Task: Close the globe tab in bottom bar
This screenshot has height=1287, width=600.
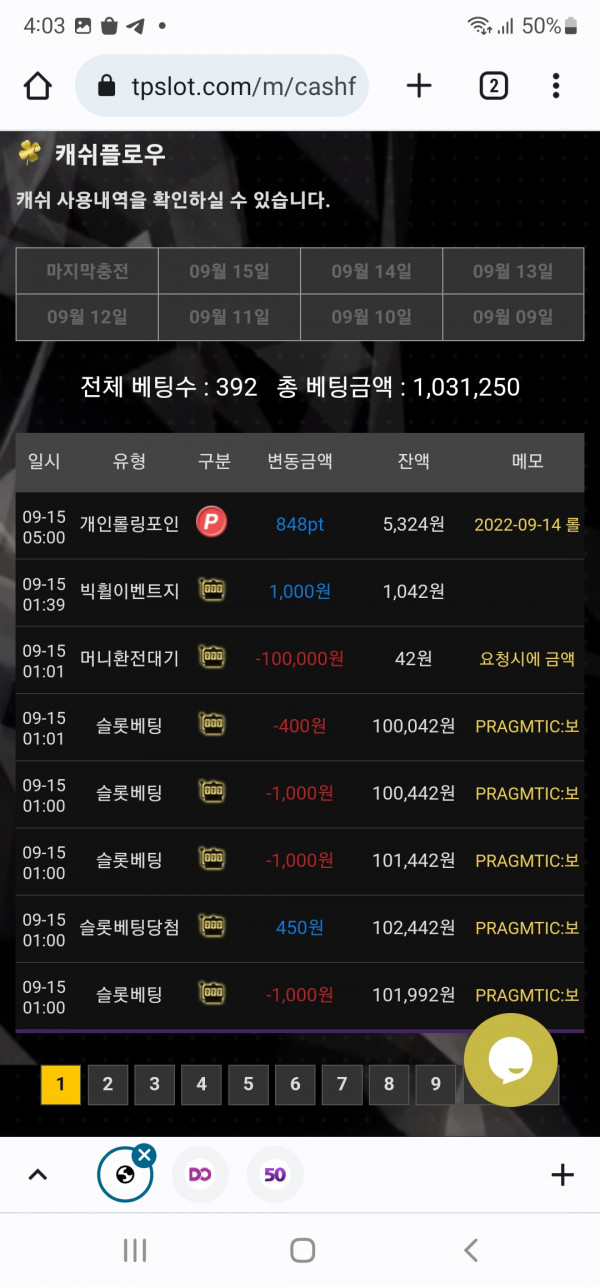Action: coord(145,1155)
